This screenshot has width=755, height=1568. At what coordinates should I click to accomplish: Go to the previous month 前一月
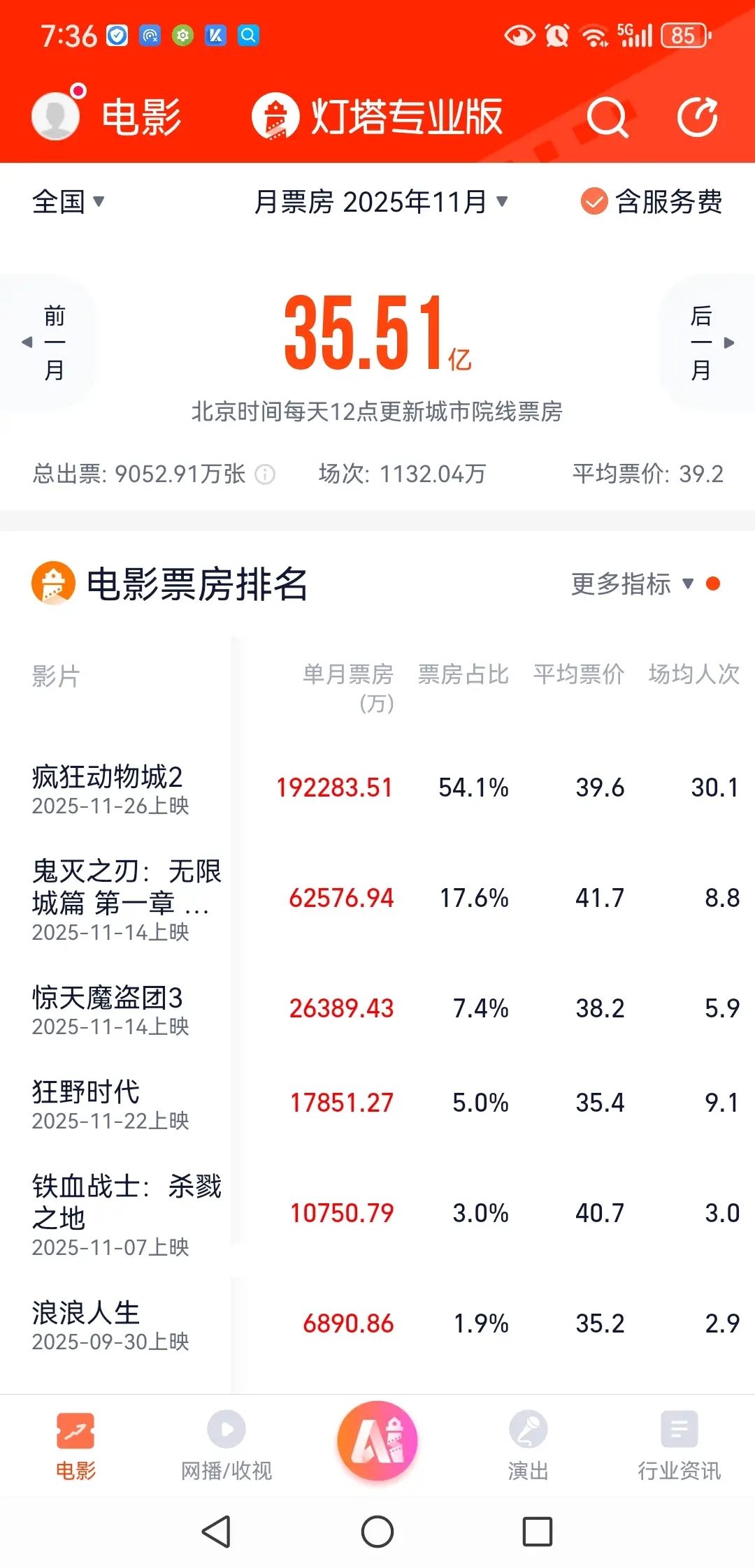49,342
